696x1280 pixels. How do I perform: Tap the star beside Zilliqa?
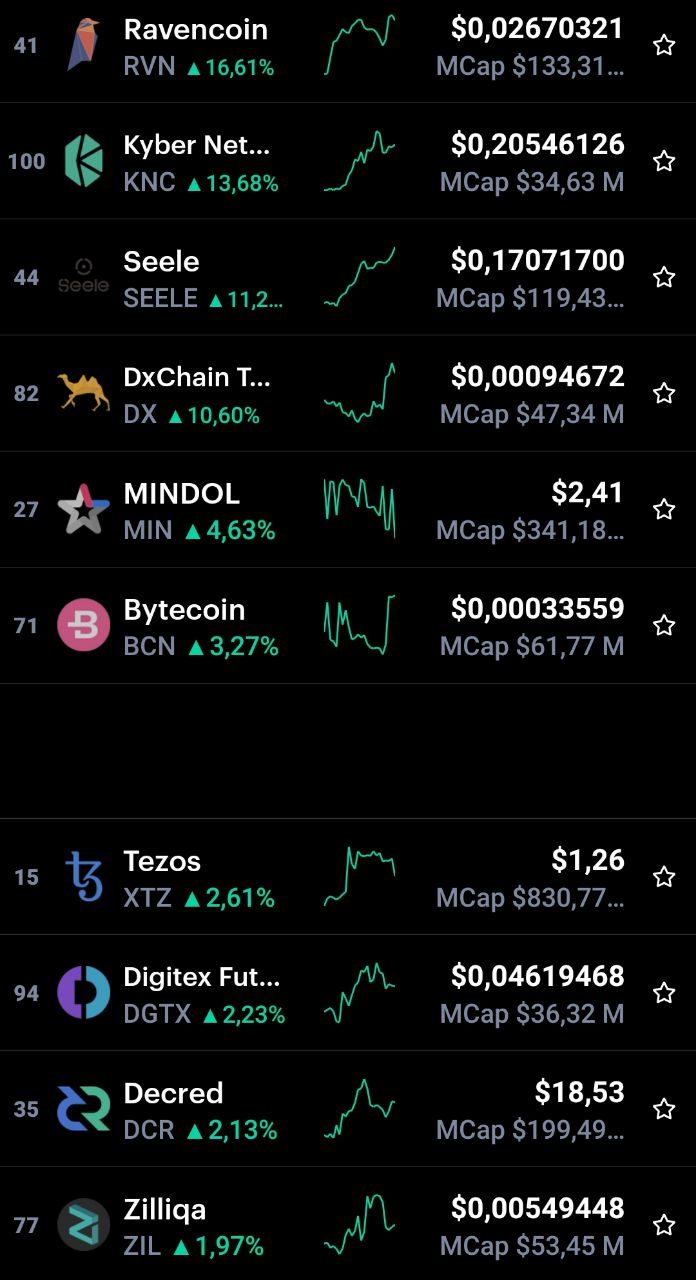[x=664, y=1225]
